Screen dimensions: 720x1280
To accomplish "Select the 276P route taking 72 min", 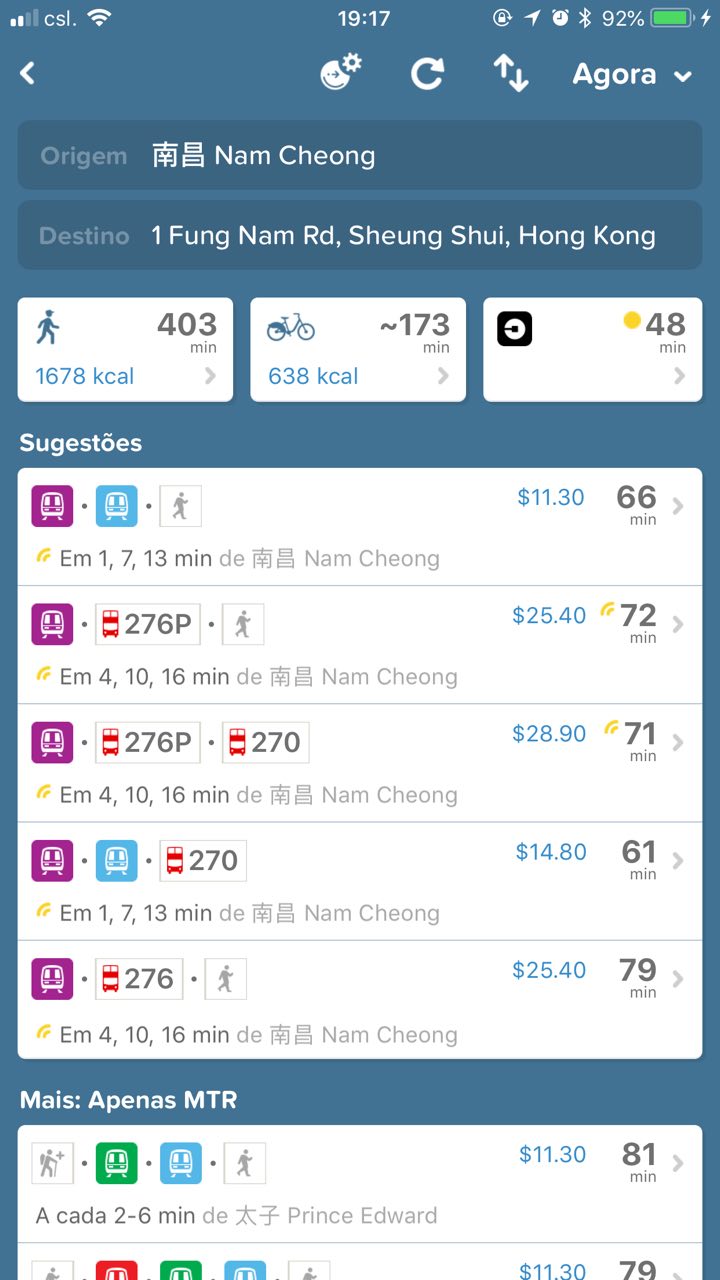I will (360, 645).
